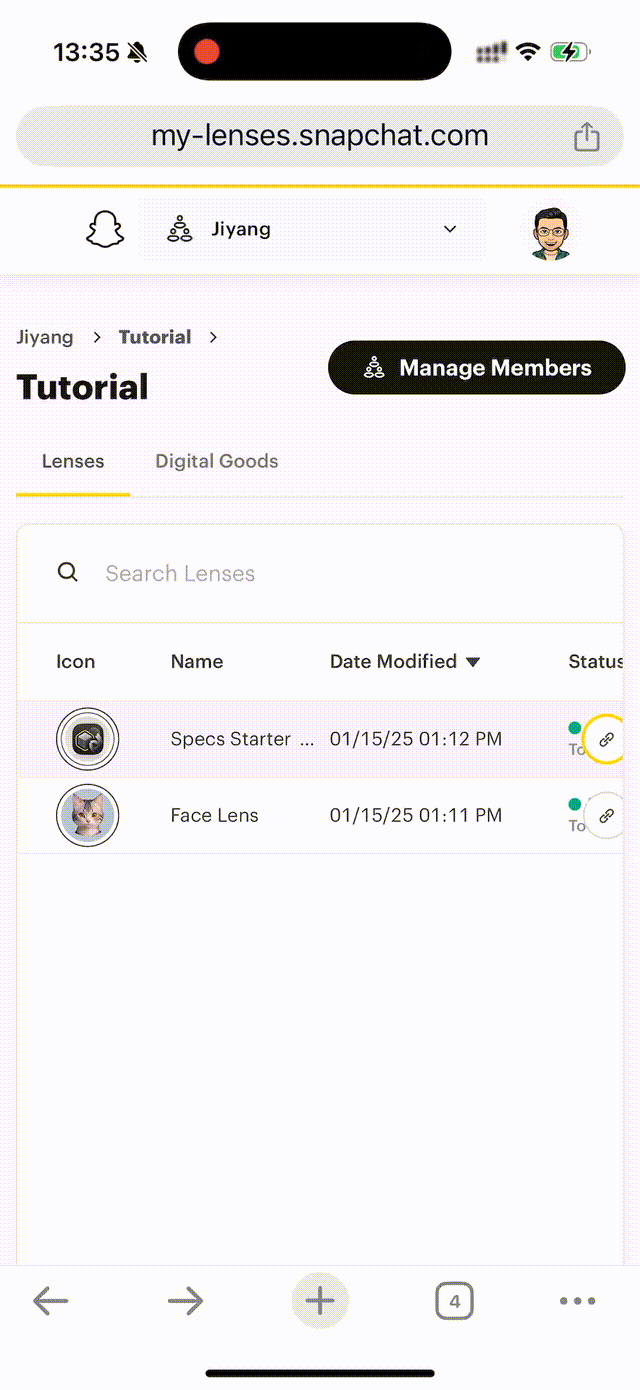Open the browser's three-dot menu
The image size is (640, 1390).
click(x=578, y=1301)
